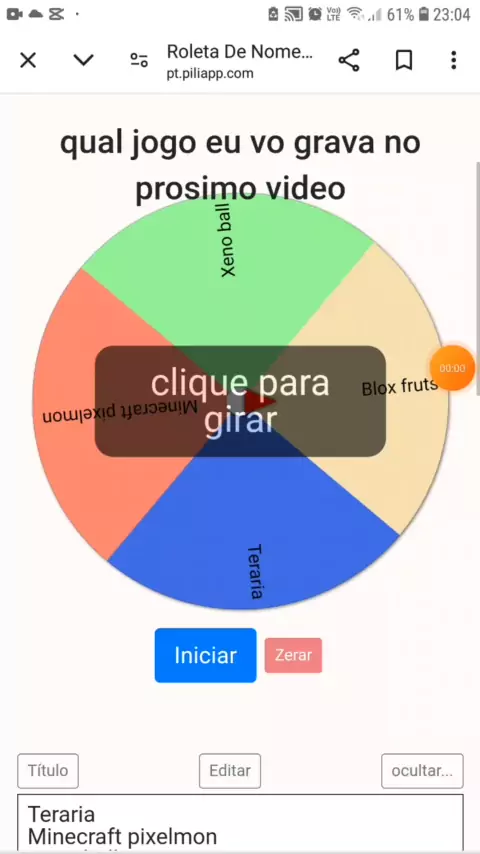Screen dimensions: 480x854
Task: Bookmark the page
Action: [x=404, y=60]
